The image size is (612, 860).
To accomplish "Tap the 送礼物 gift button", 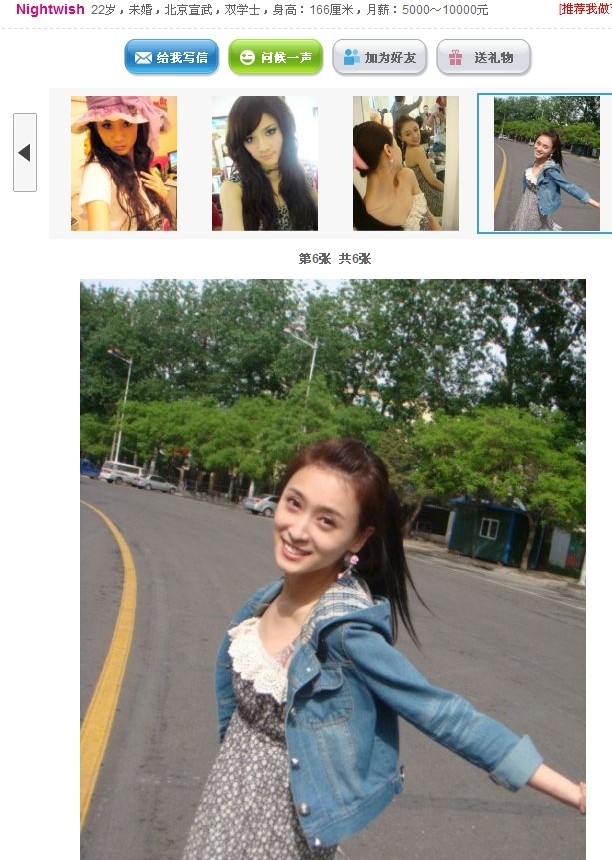I will (483, 57).
